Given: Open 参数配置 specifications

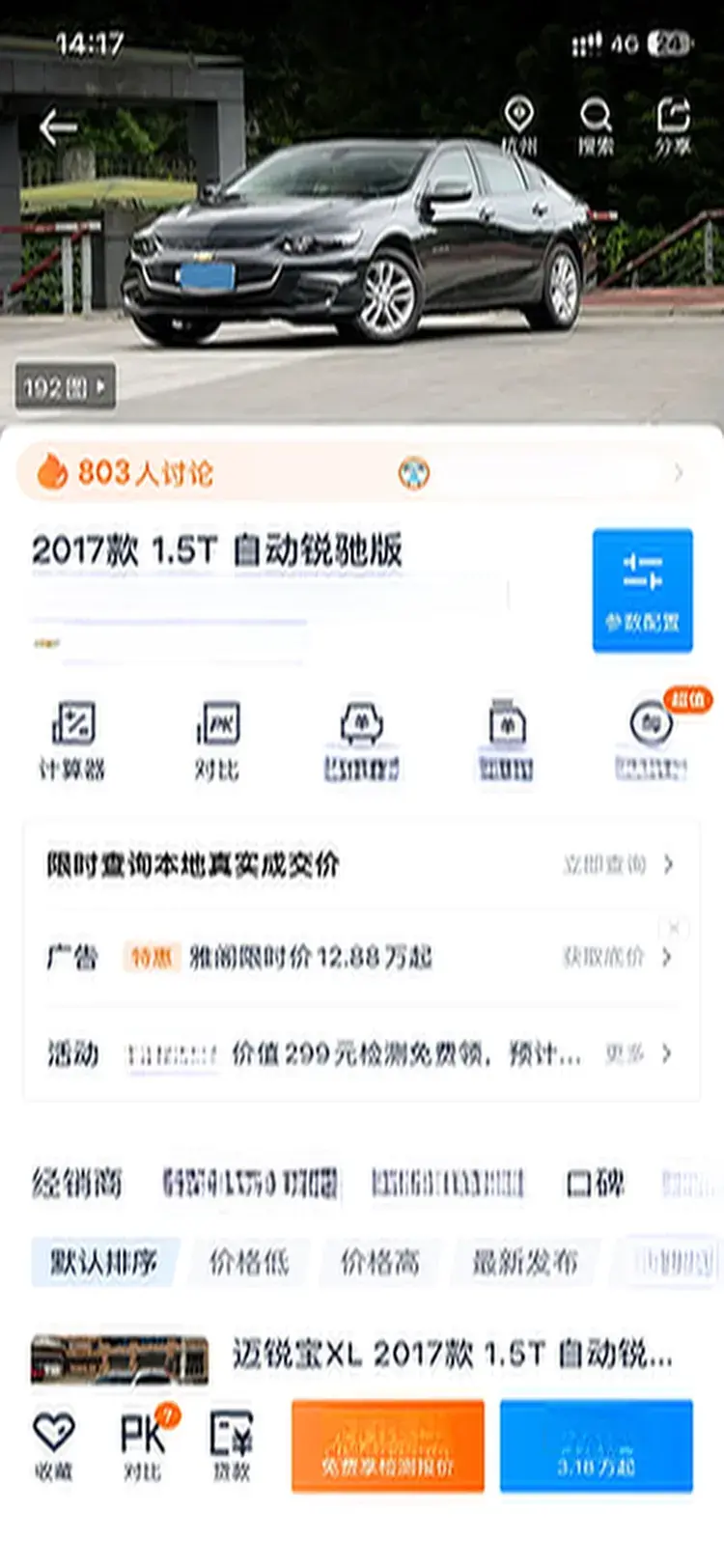Looking at the screenshot, I should tap(642, 590).
